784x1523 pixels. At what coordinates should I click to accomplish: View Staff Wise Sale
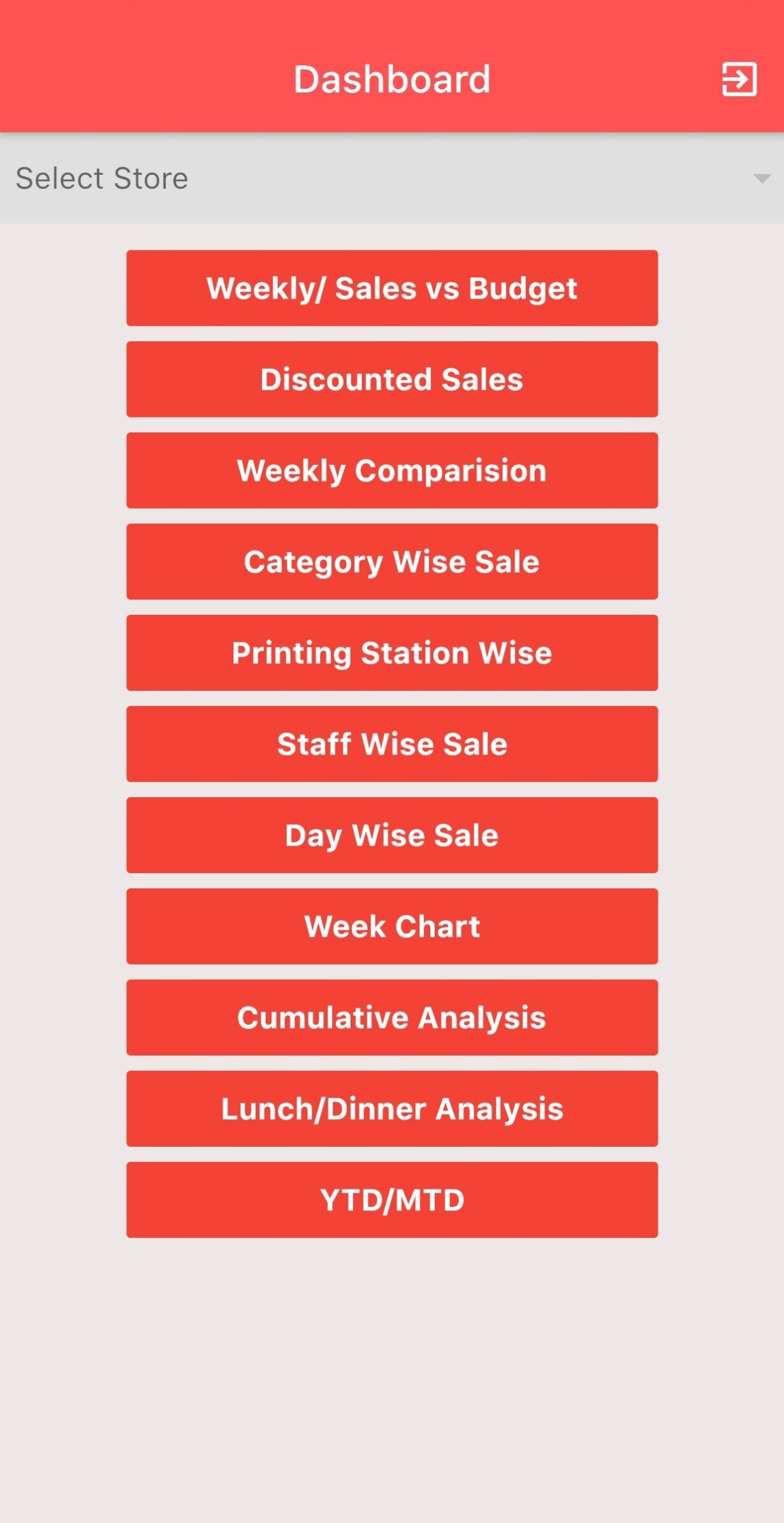tap(391, 744)
